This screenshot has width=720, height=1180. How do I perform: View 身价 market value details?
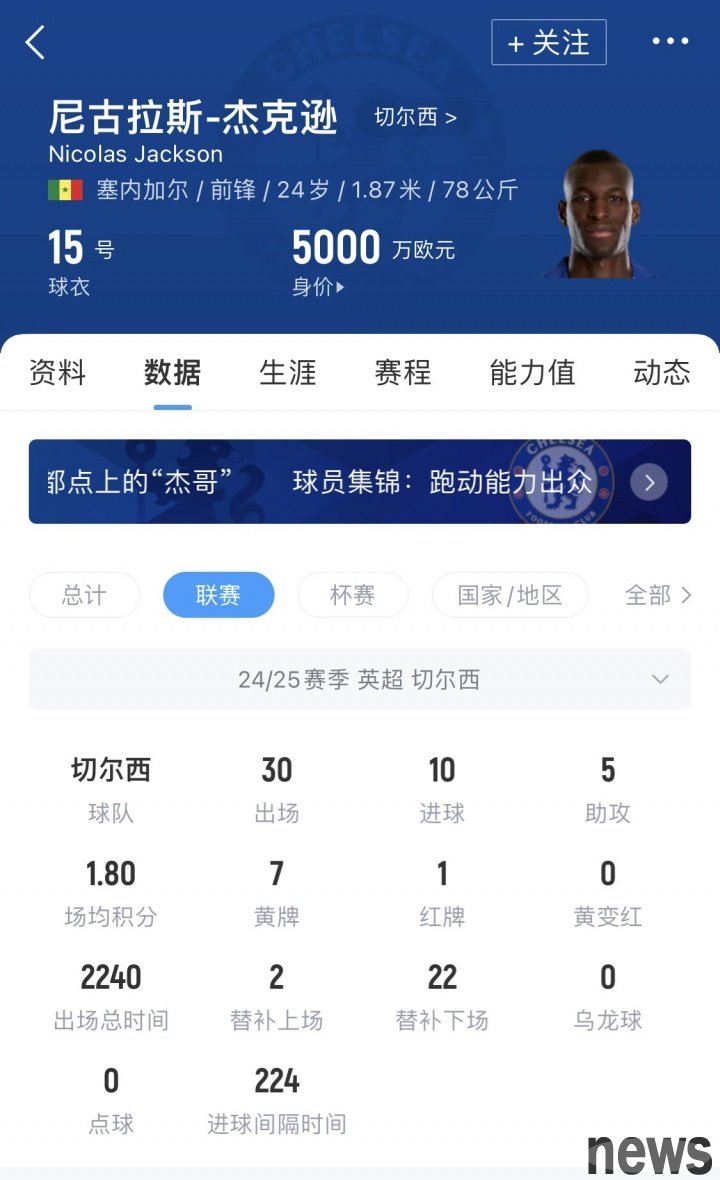click(318, 288)
